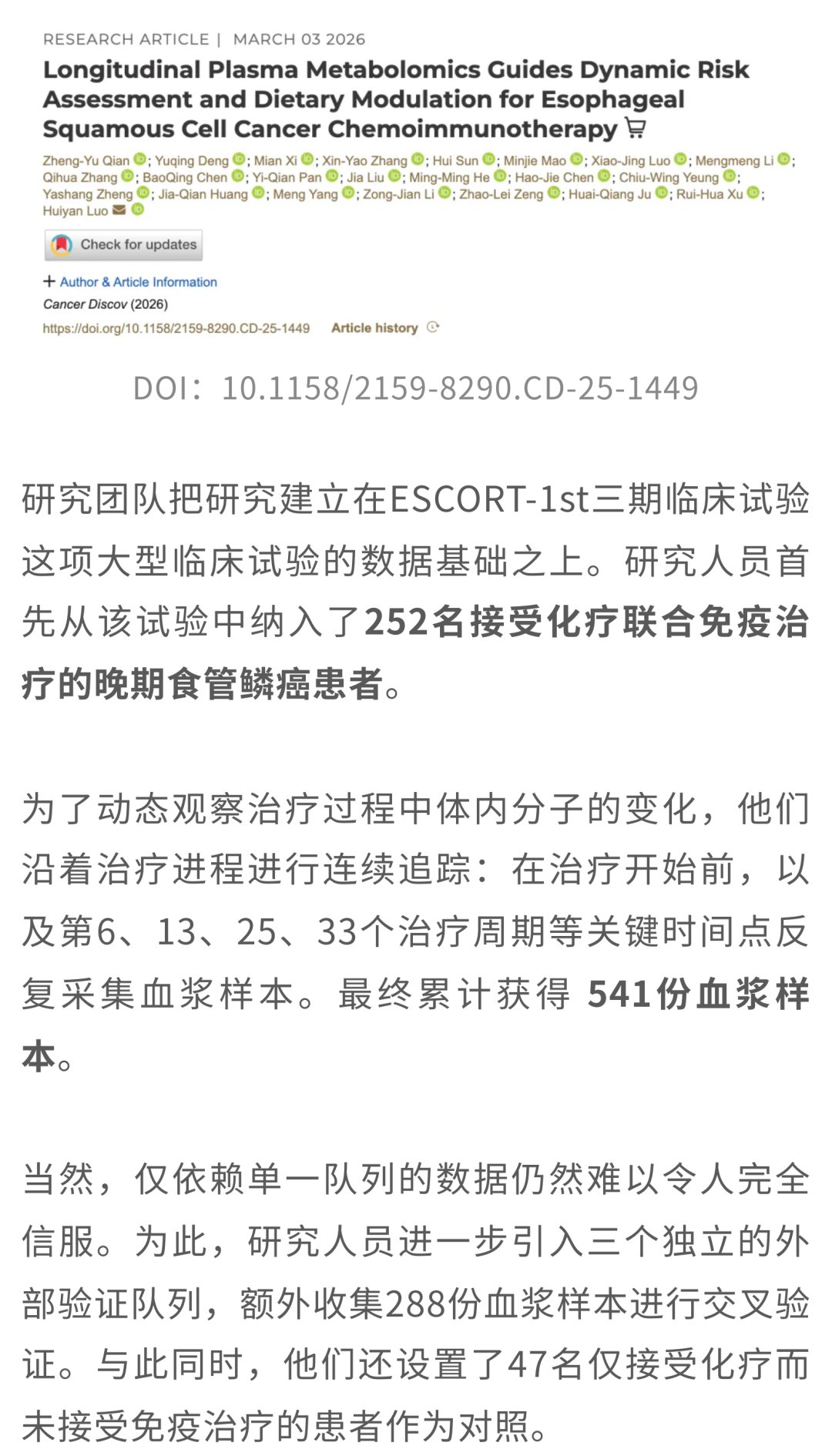View Article history
Viewport: 832px width, 1456px height.
375,327
